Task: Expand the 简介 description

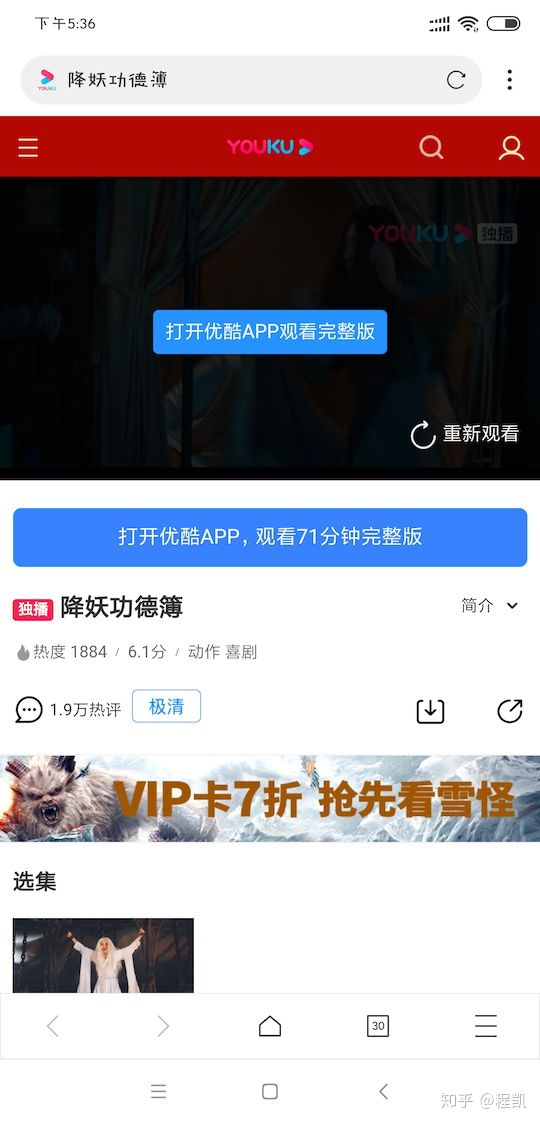Action: click(x=489, y=606)
